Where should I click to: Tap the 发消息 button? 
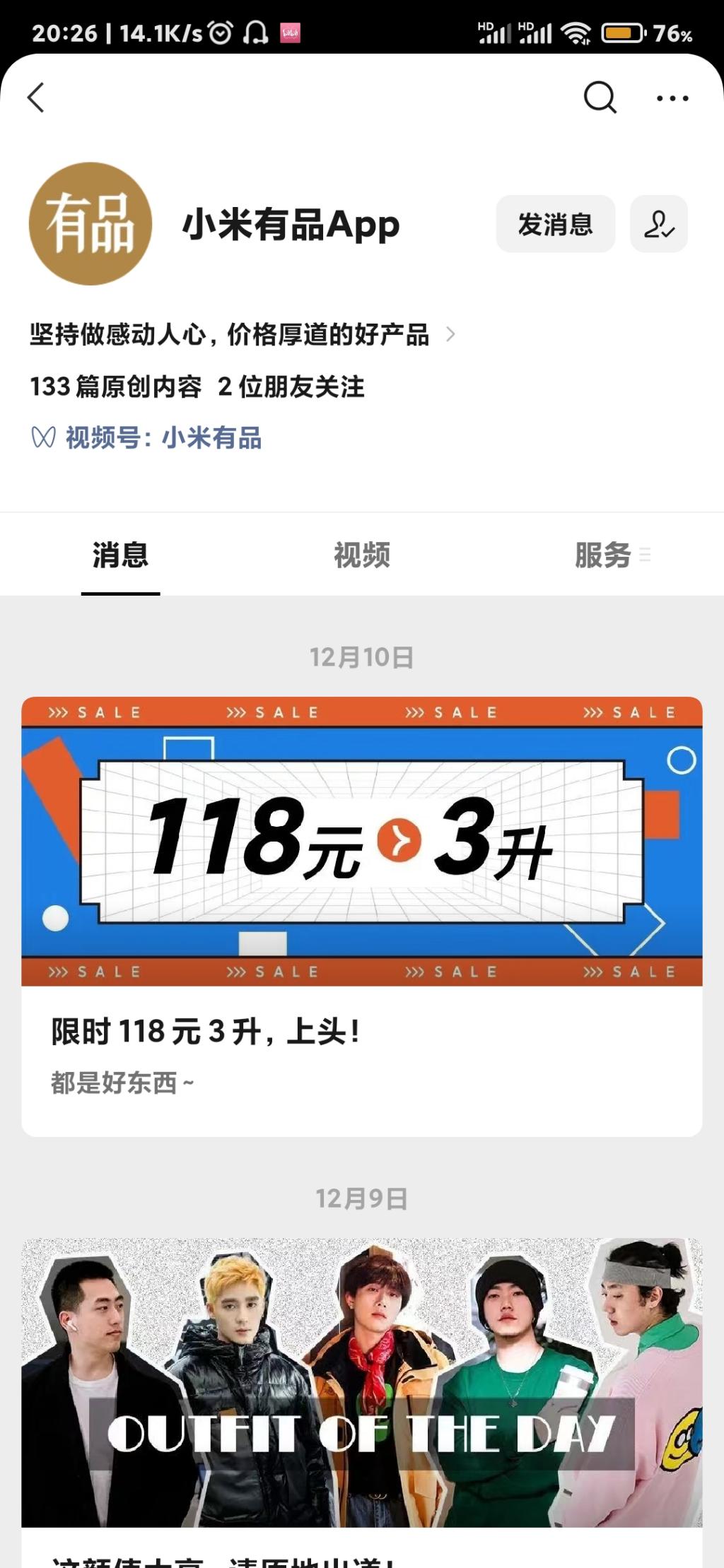555,224
